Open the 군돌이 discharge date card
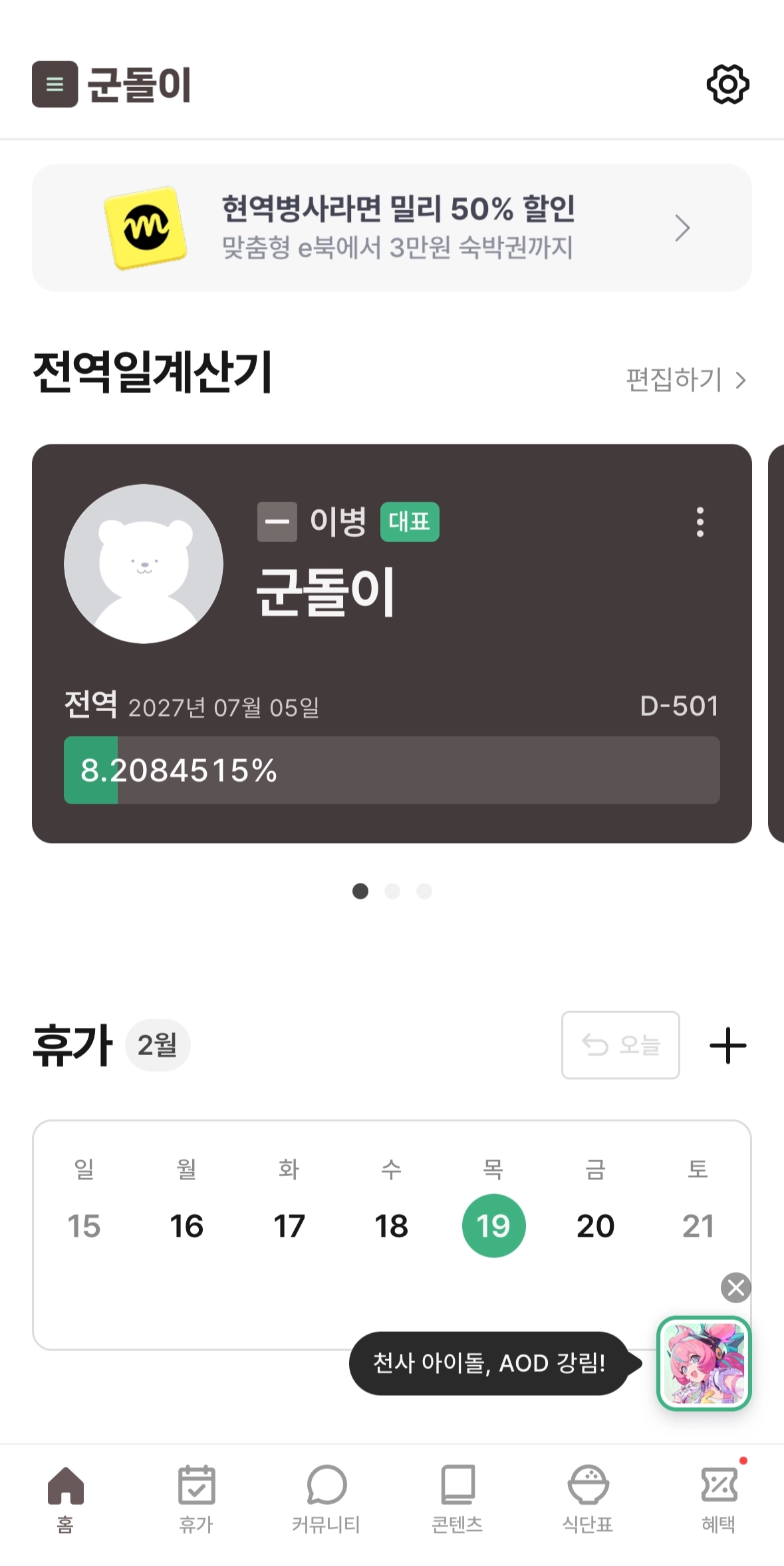 [392, 643]
